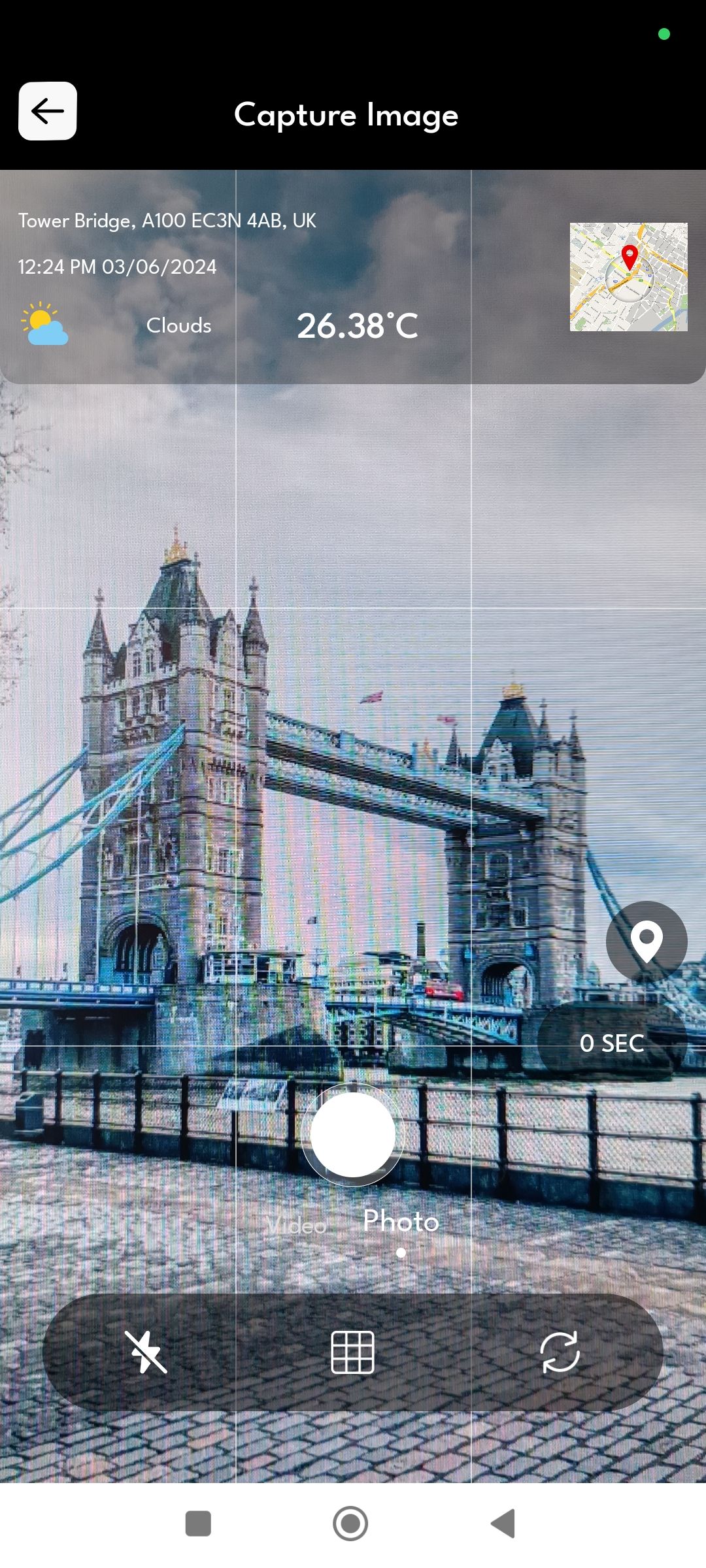Tap the system home button
The image size is (706, 1568).
pos(350,1524)
